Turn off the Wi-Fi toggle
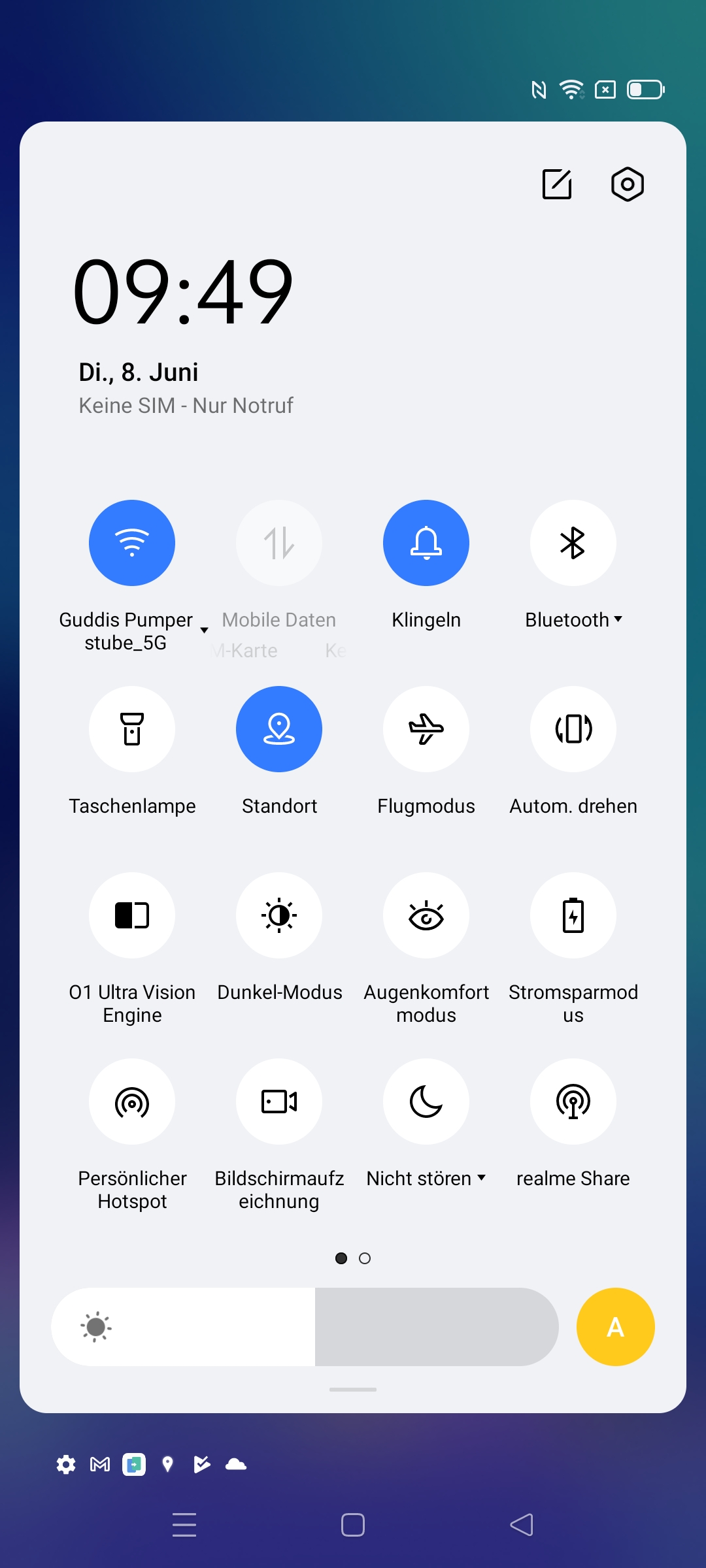Image resolution: width=706 pixels, height=1568 pixels. pos(132,543)
